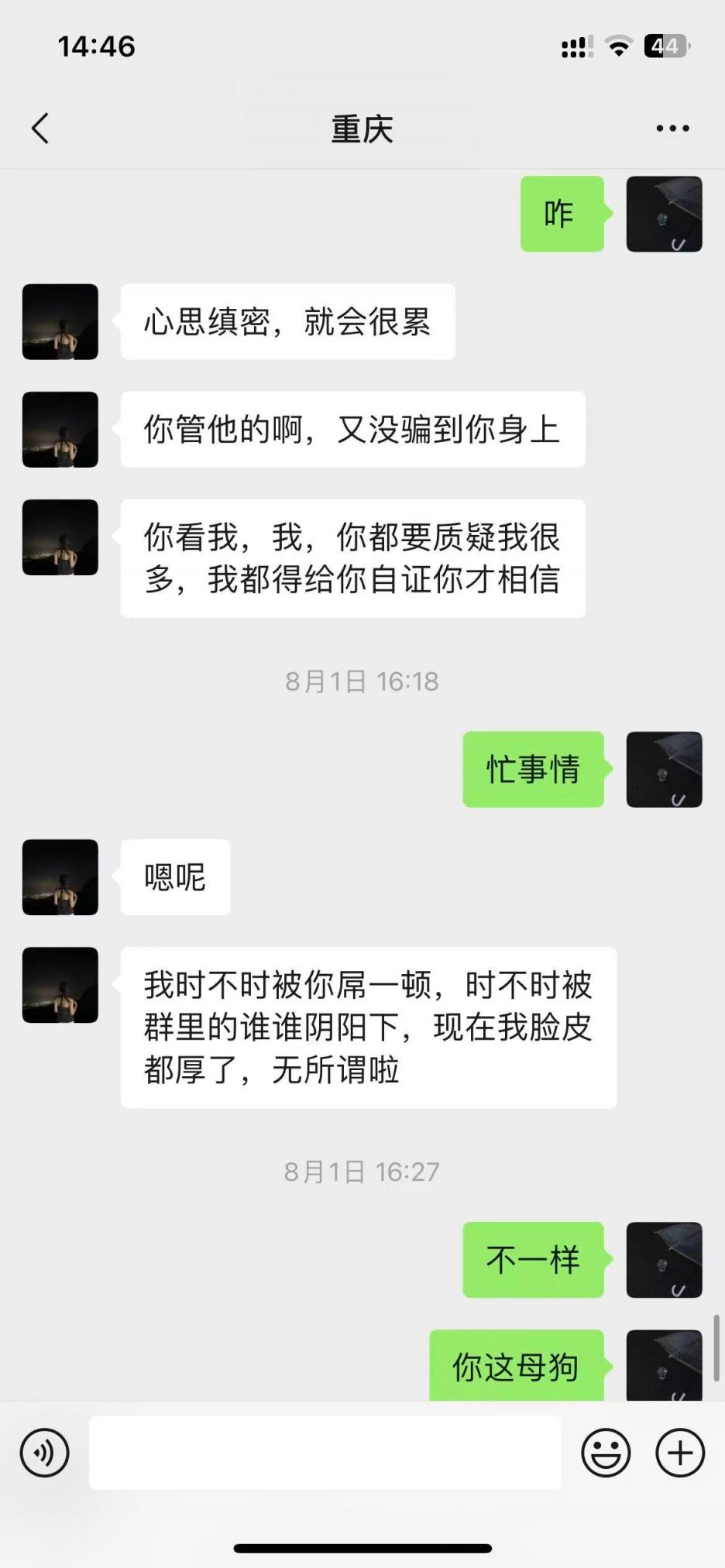The width and height of the screenshot is (725, 1568).
Task: Open contact avatar beside 心思缜密 message
Action: click(x=60, y=321)
